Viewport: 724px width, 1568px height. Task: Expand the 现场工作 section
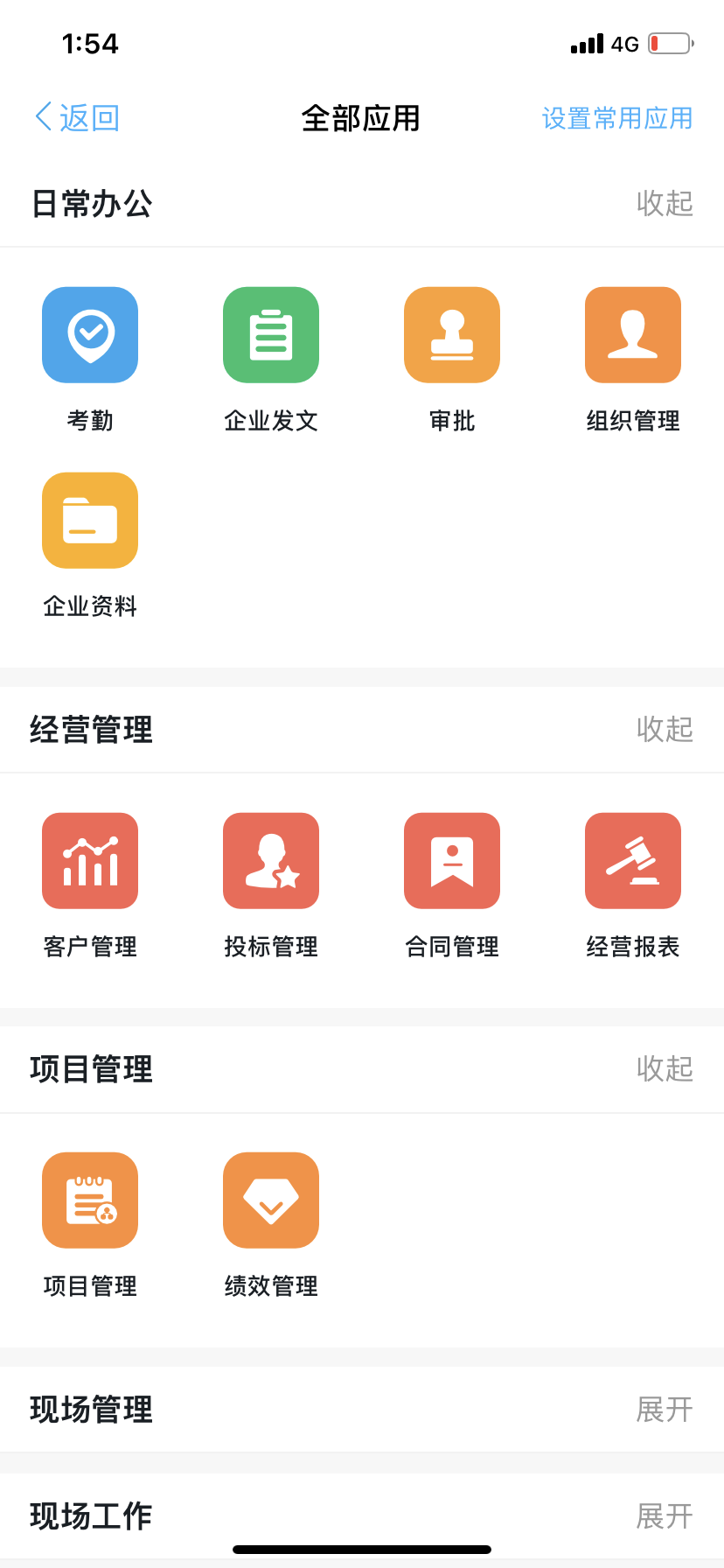pos(664,1516)
